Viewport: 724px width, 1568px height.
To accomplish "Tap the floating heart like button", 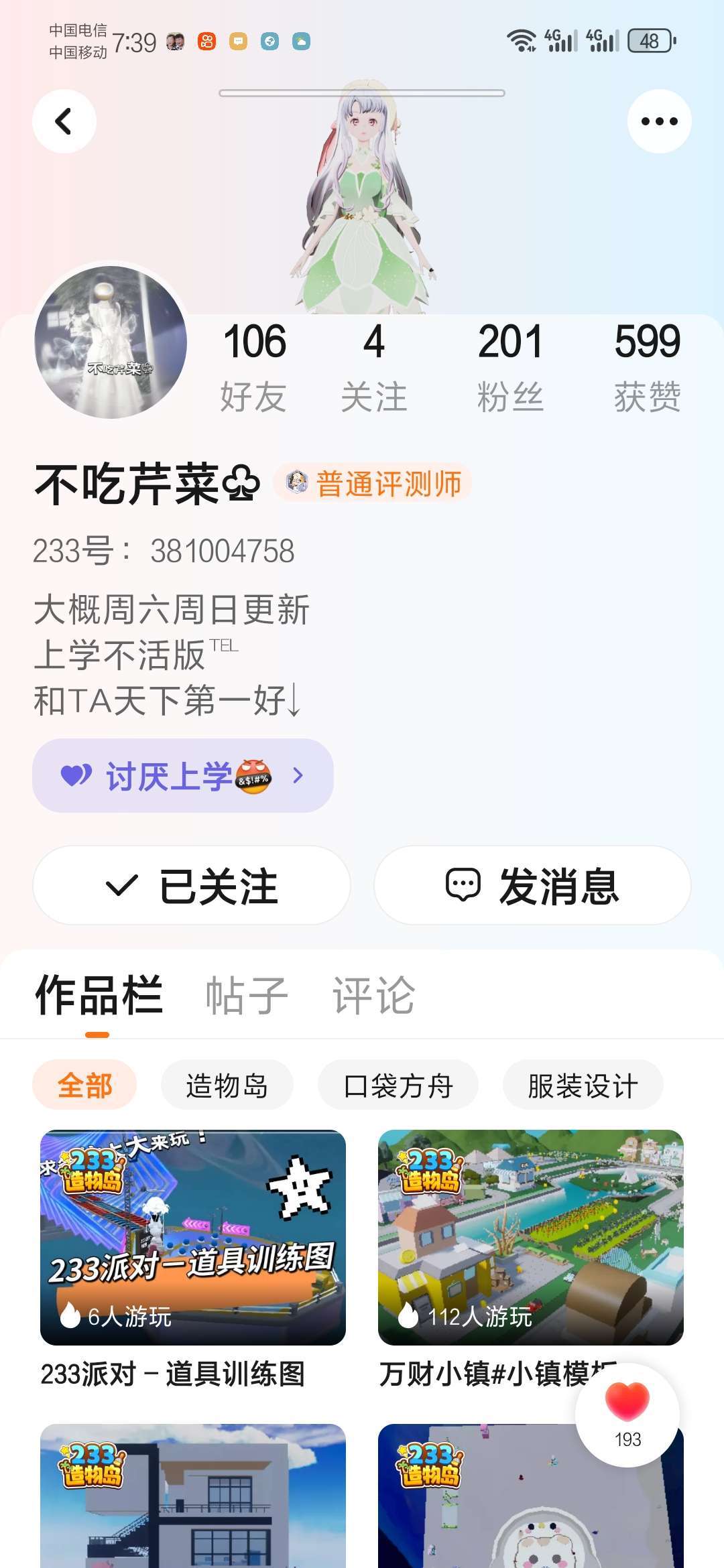I will coord(627,1414).
